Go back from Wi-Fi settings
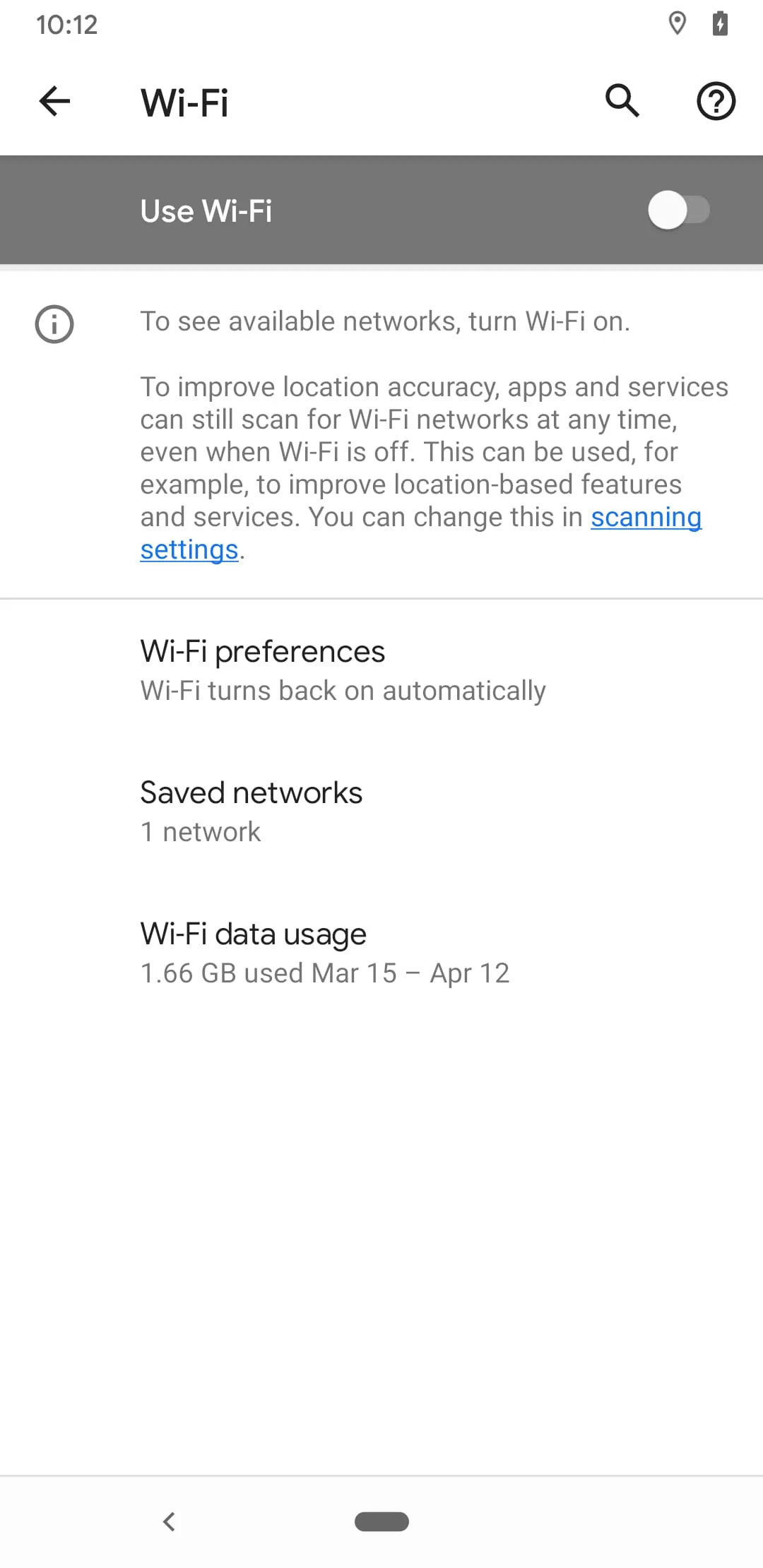Image resolution: width=763 pixels, height=1568 pixels. 54,101
